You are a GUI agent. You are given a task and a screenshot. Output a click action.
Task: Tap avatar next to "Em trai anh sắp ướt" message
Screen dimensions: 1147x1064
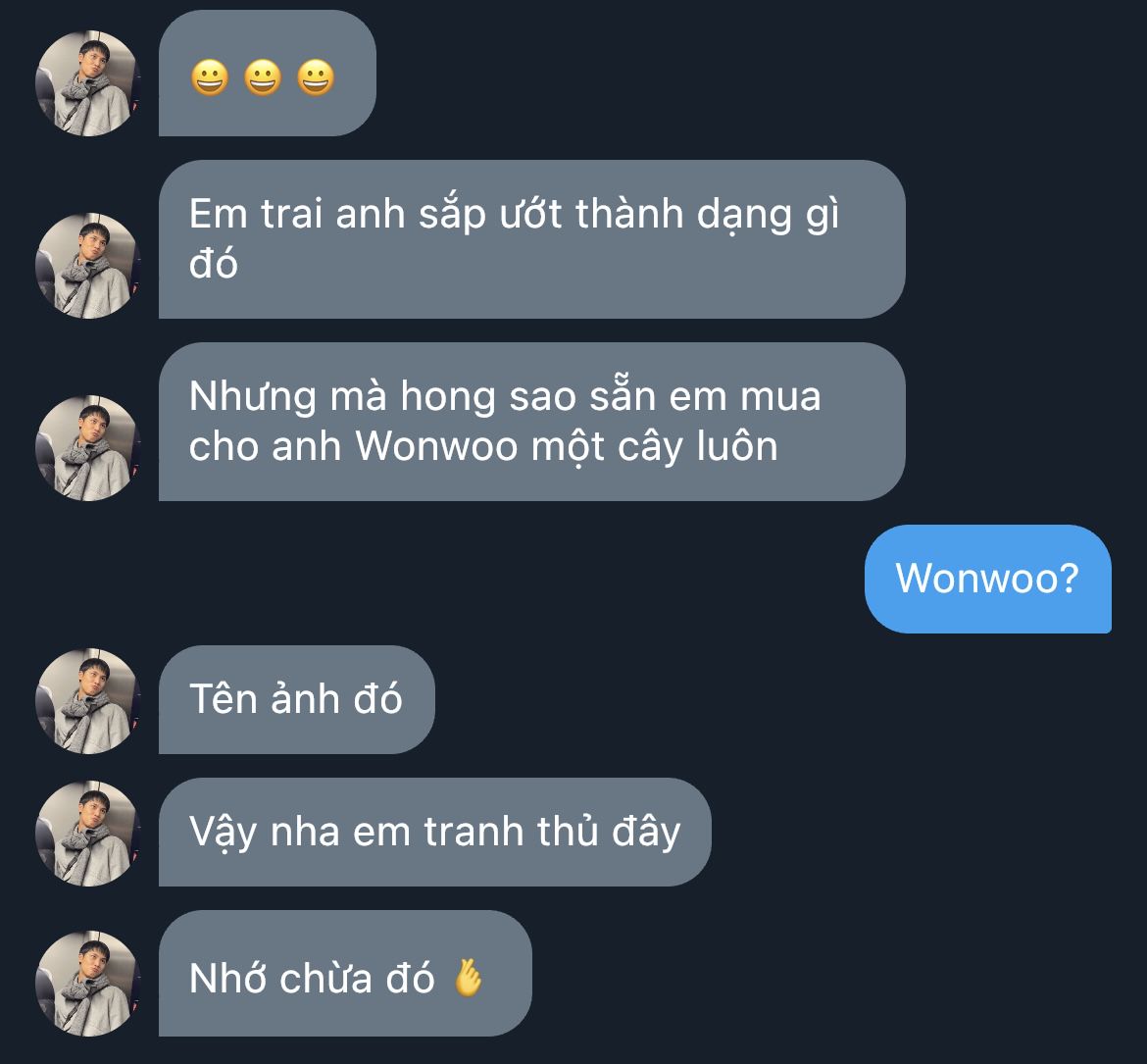pos(88,266)
